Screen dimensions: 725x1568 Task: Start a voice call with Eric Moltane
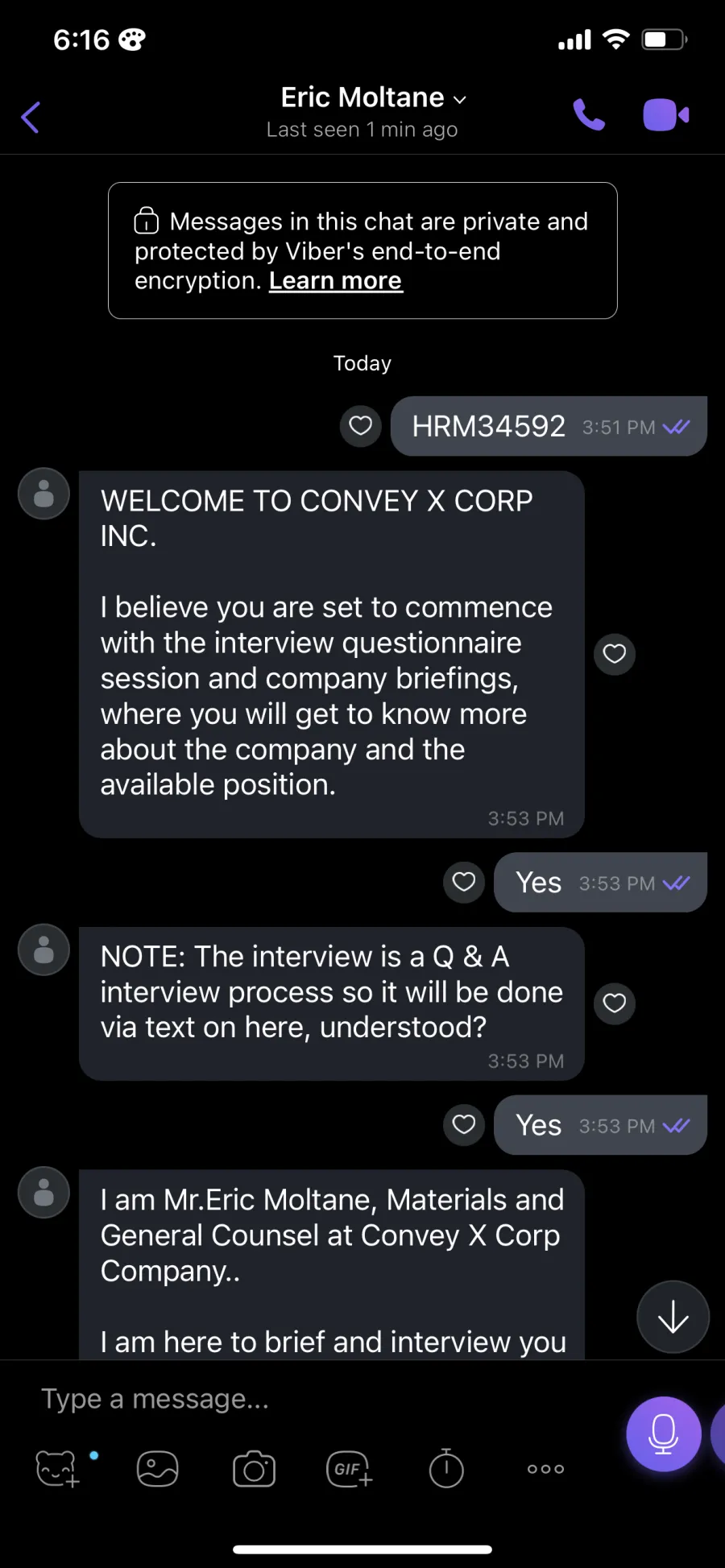tap(589, 115)
